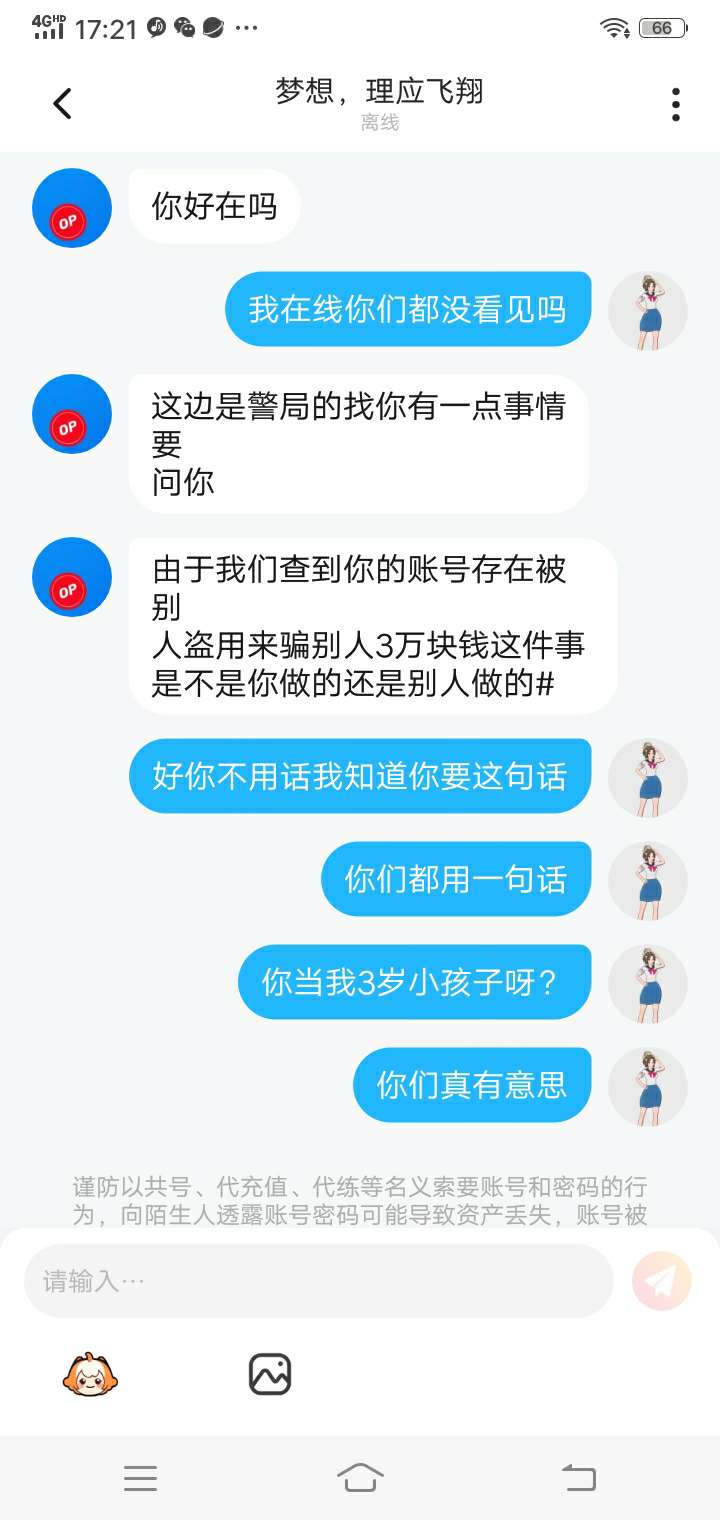
Task: Tap the system home button
Action: coord(360,1477)
